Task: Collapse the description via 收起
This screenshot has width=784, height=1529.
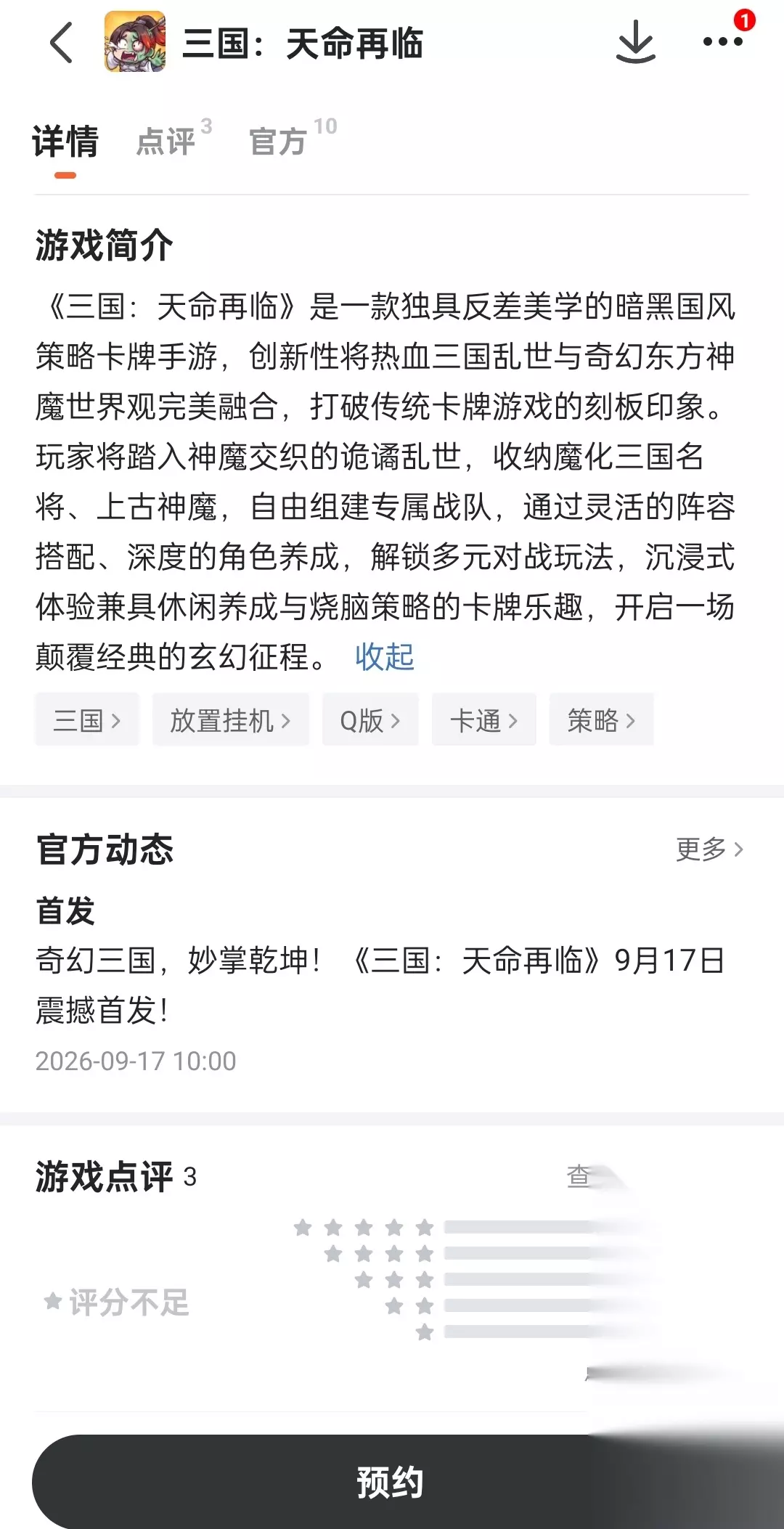Action: point(385,657)
